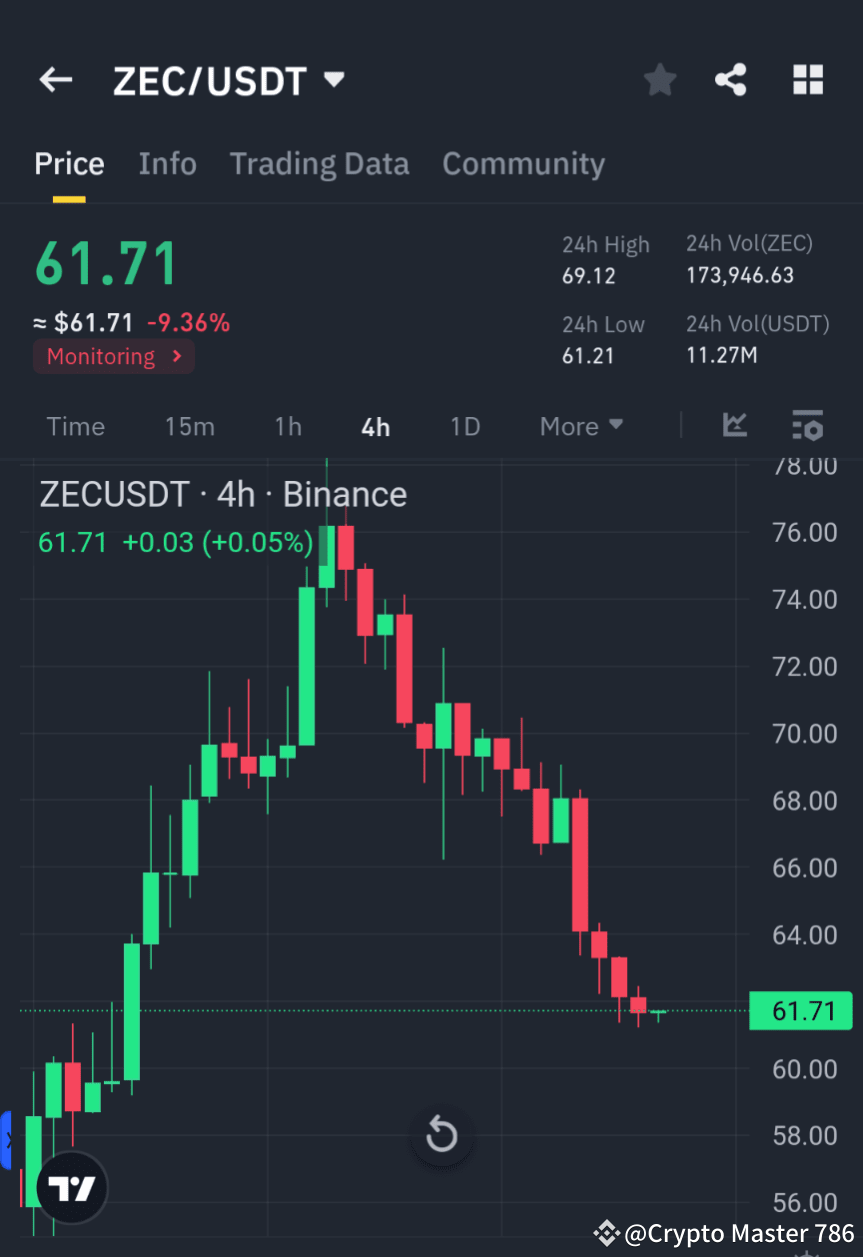Tap the back arrow to exit chart
This screenshot has height=1257, width=863.
pos(55,80)
